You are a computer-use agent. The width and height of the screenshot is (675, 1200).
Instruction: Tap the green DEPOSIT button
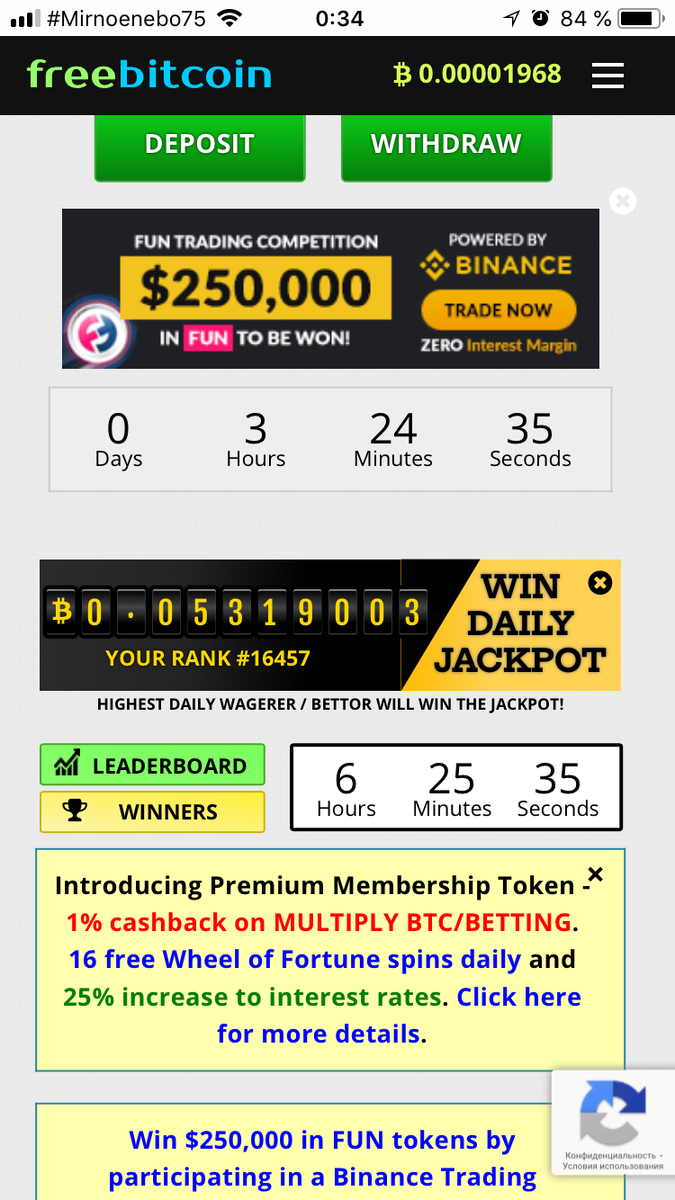(199, 145)
